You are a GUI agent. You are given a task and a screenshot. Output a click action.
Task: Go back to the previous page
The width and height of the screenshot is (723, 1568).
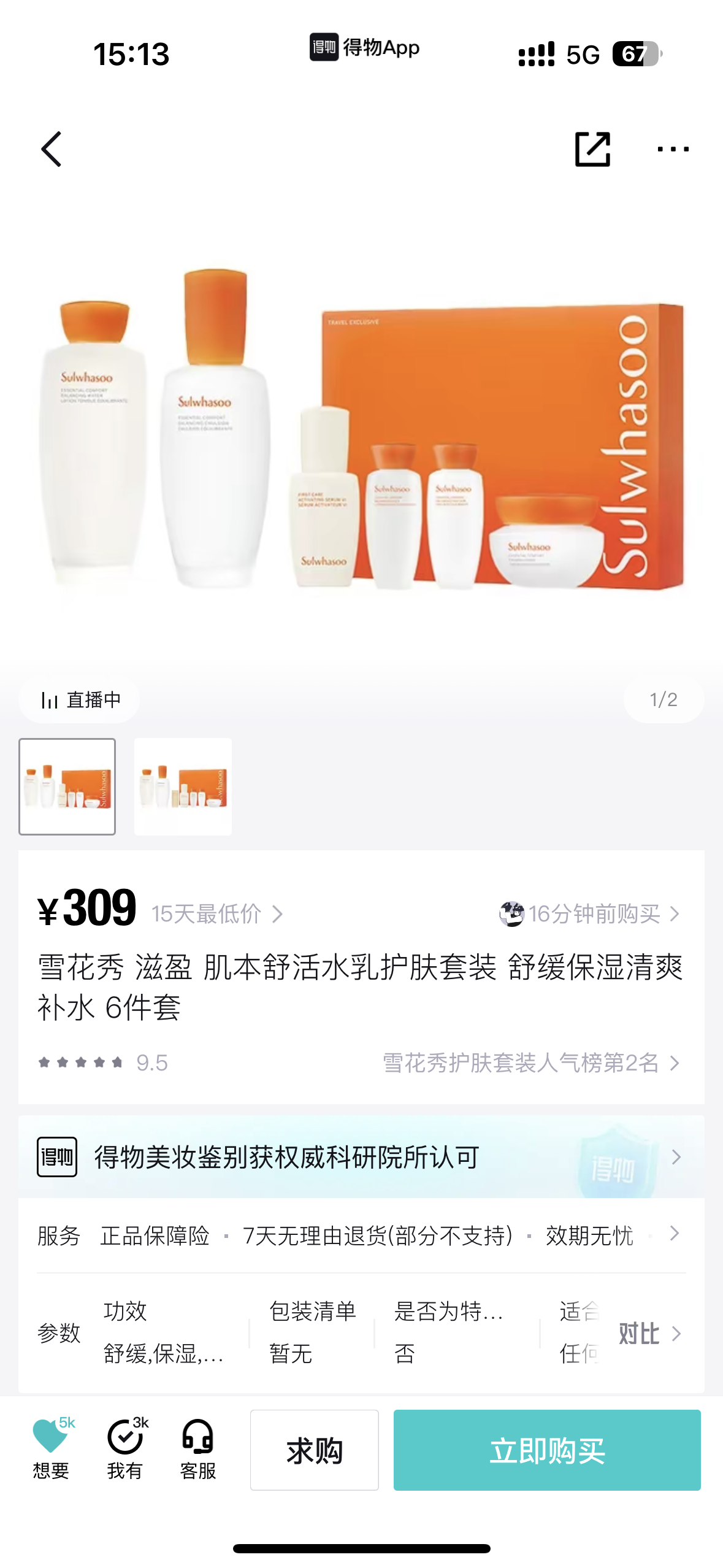coord(52,149)
